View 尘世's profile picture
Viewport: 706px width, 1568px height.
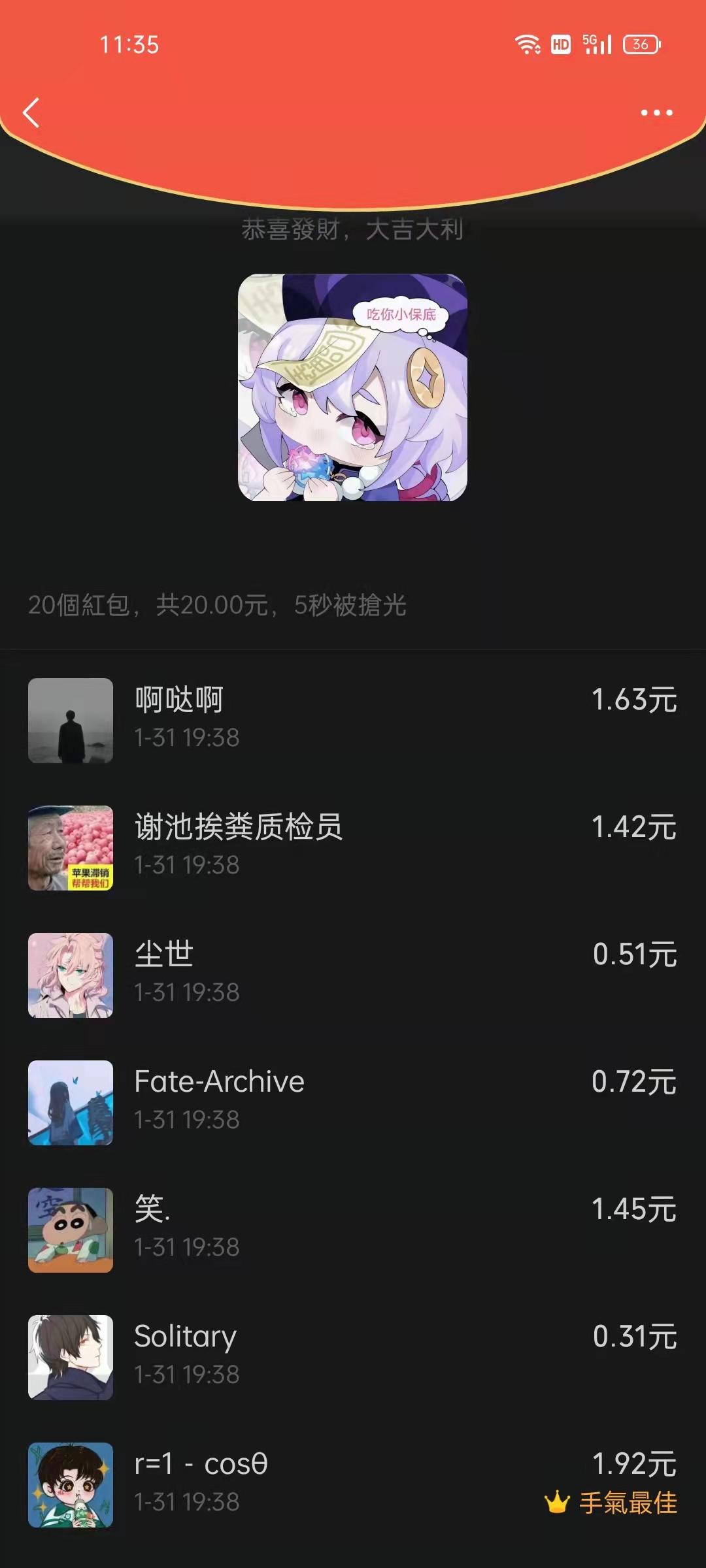click(x=71, y=975)
